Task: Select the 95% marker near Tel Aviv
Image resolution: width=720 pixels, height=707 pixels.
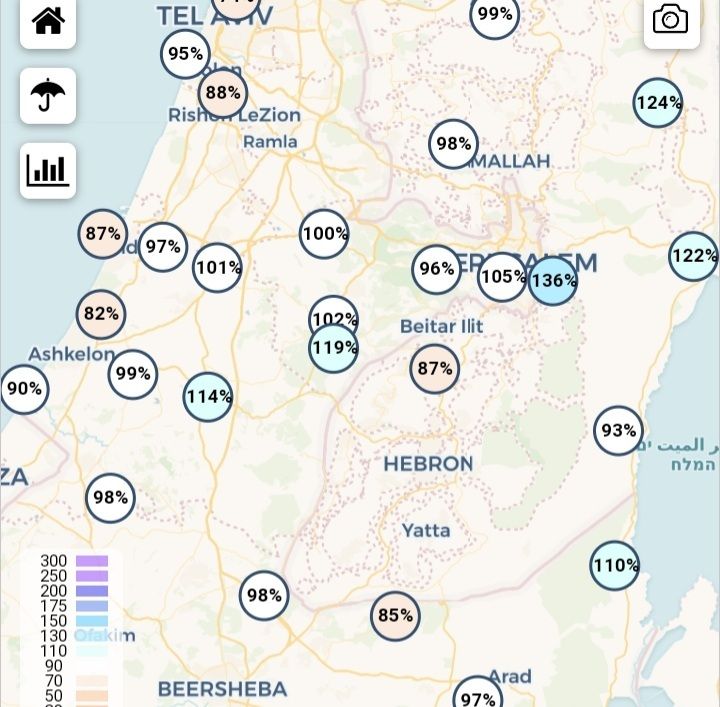Action: pos(185,54)
